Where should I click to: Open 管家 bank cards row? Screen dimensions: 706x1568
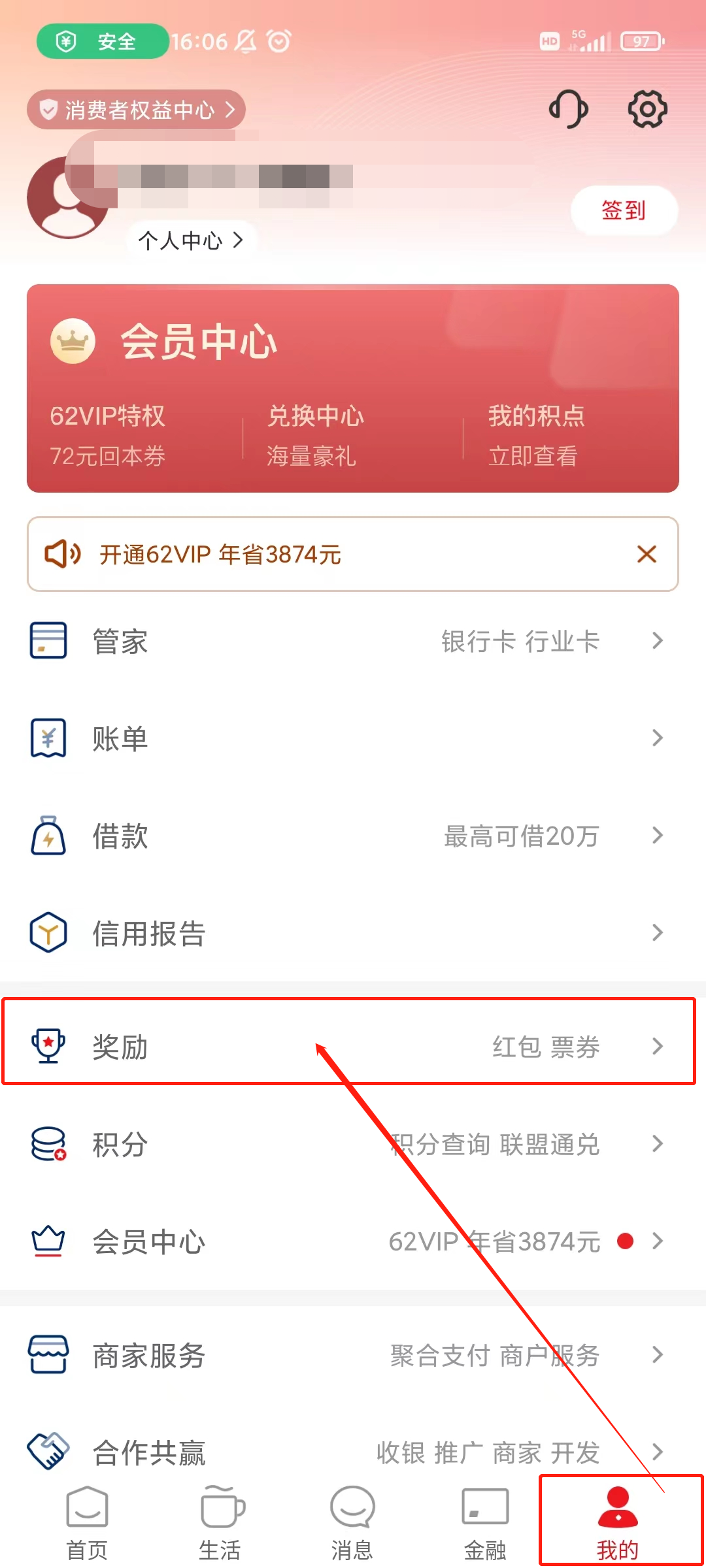pyautogui.click(x=353, y=641)
